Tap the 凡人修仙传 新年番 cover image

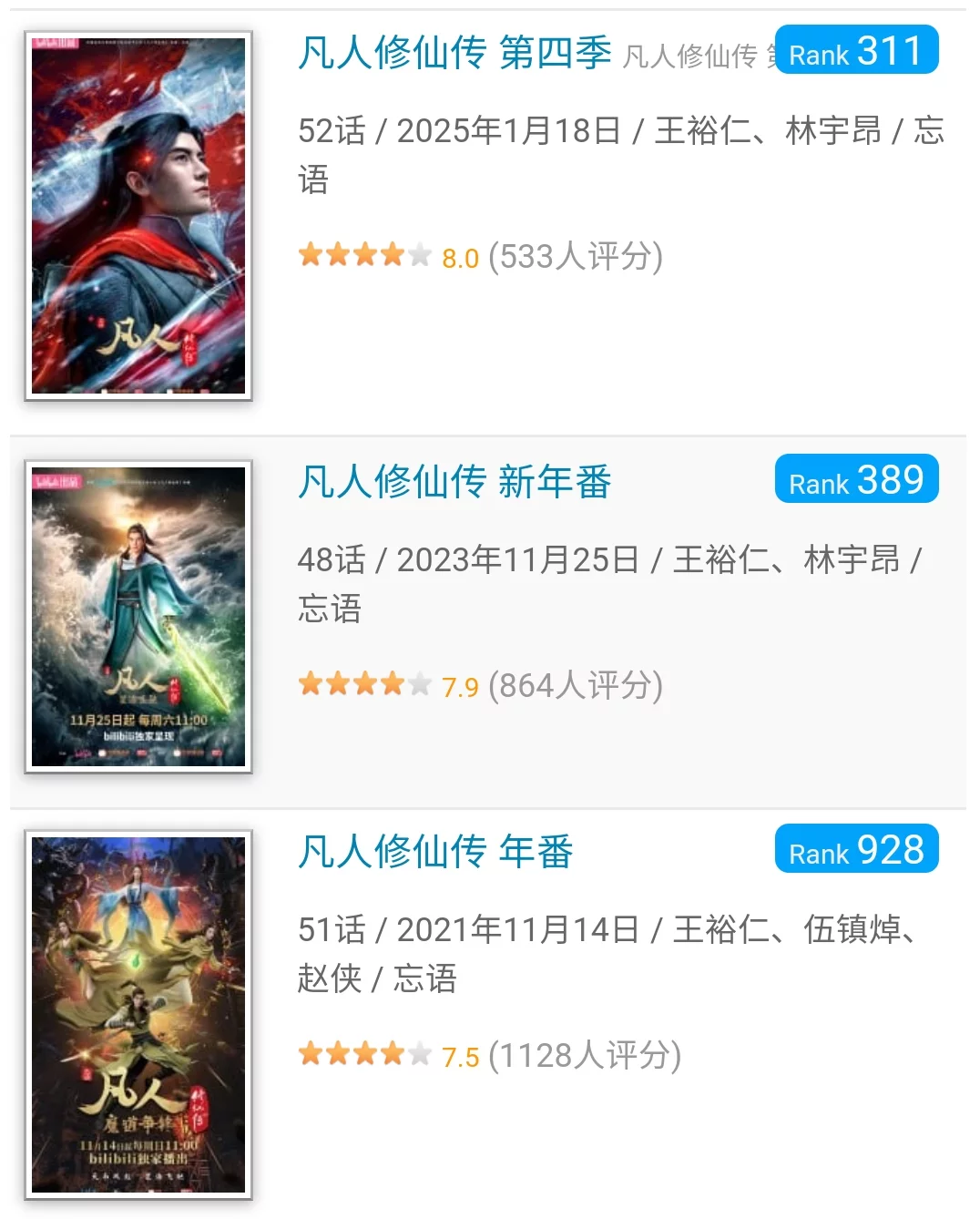coord(138,617)
